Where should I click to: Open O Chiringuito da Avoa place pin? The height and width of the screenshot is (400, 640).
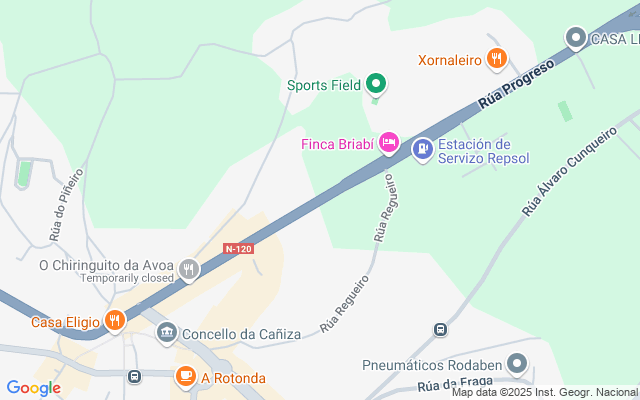coord(188,267)
